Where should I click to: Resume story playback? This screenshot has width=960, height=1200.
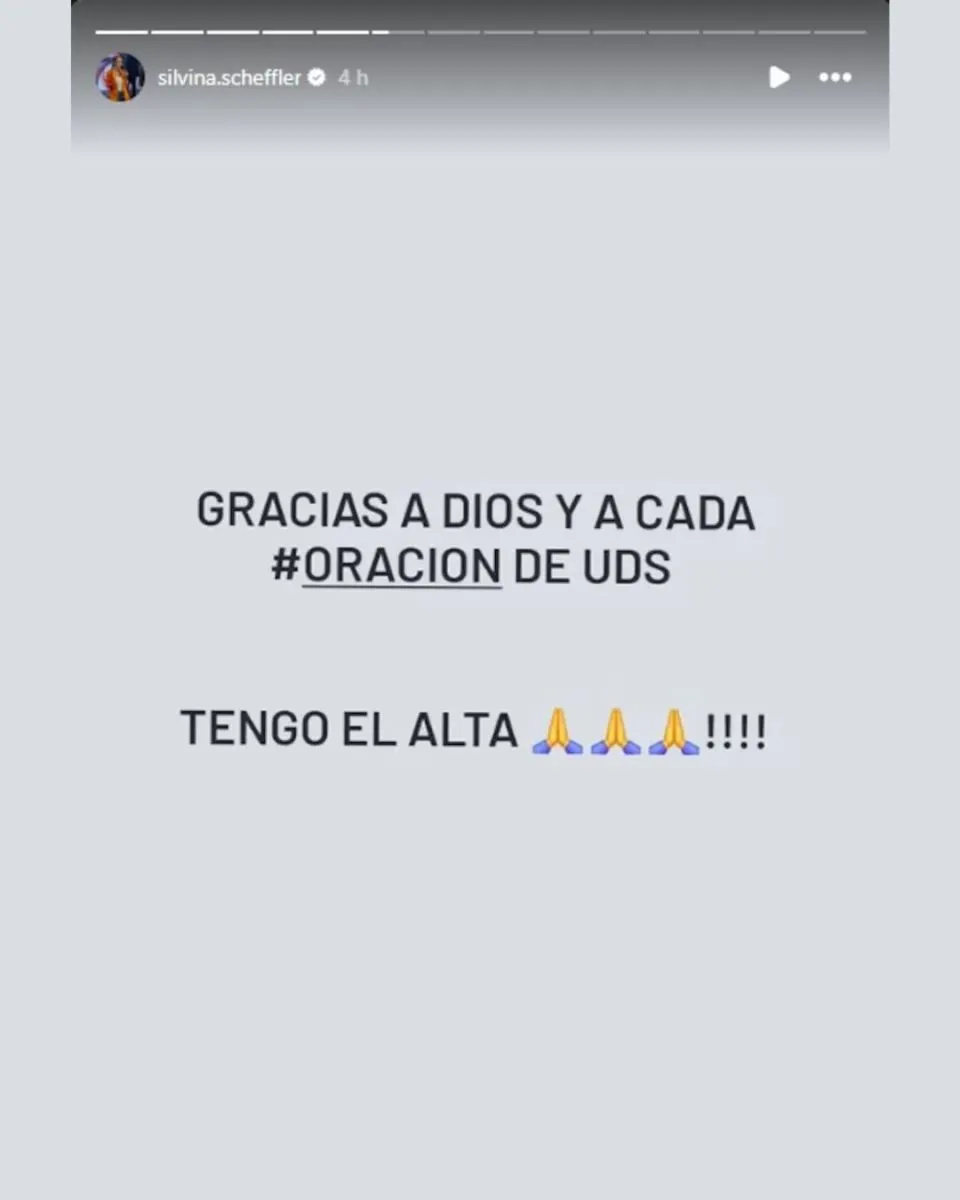[x=779, y=77]
